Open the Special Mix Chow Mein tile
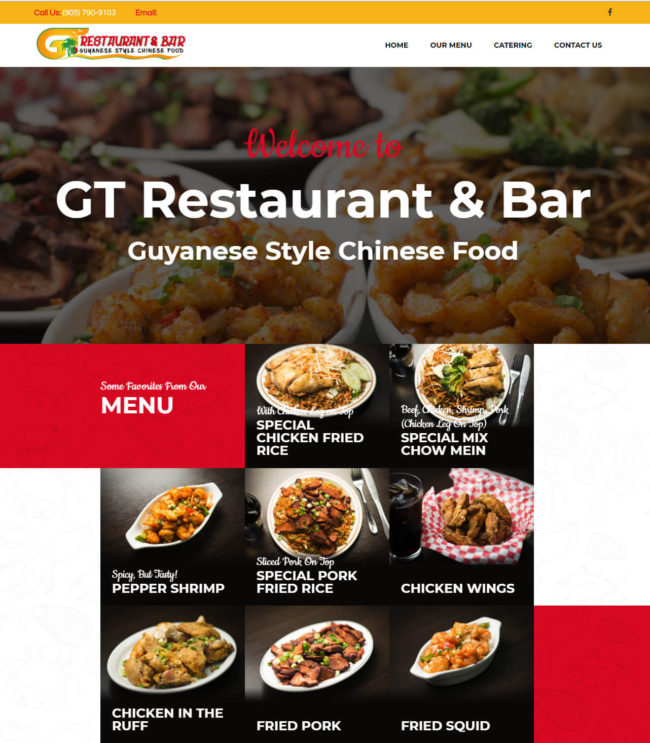The height and width of the screenshot is (743, 650). pyautogui.click(x=461, y=405)
